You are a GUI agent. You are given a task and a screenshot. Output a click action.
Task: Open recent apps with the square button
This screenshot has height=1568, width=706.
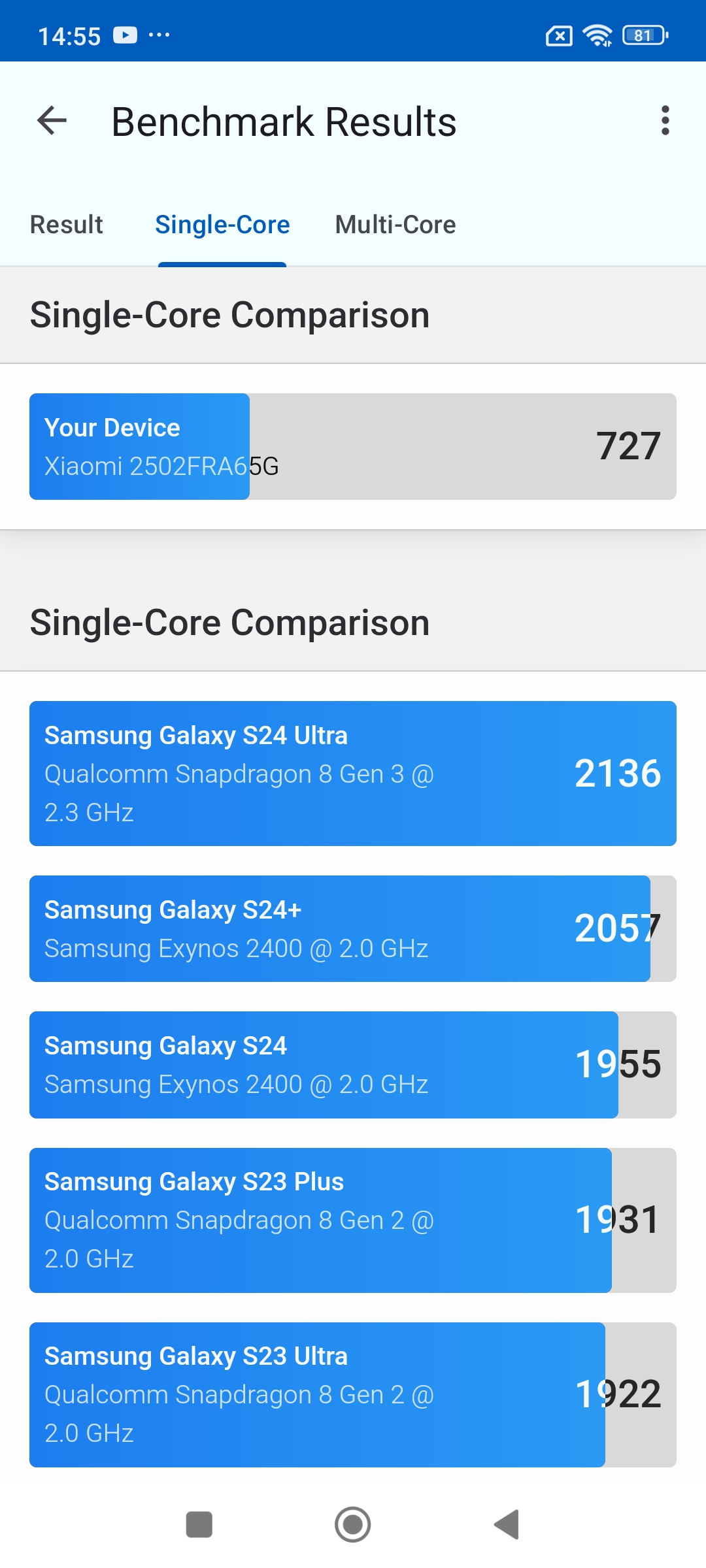[x=199, y=1524]
